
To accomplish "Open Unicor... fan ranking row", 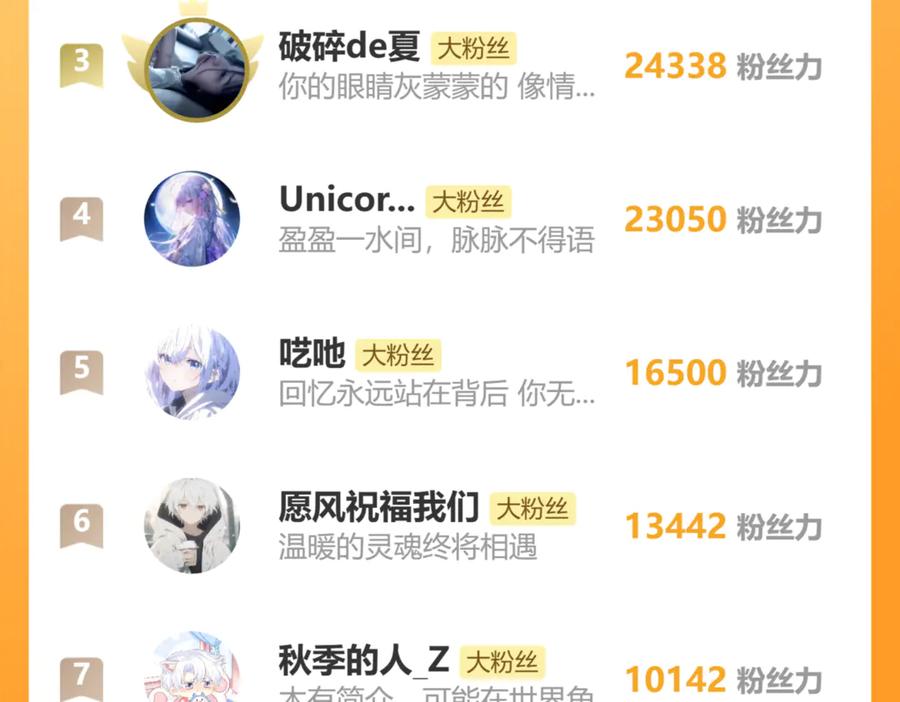I will [449, 219].
